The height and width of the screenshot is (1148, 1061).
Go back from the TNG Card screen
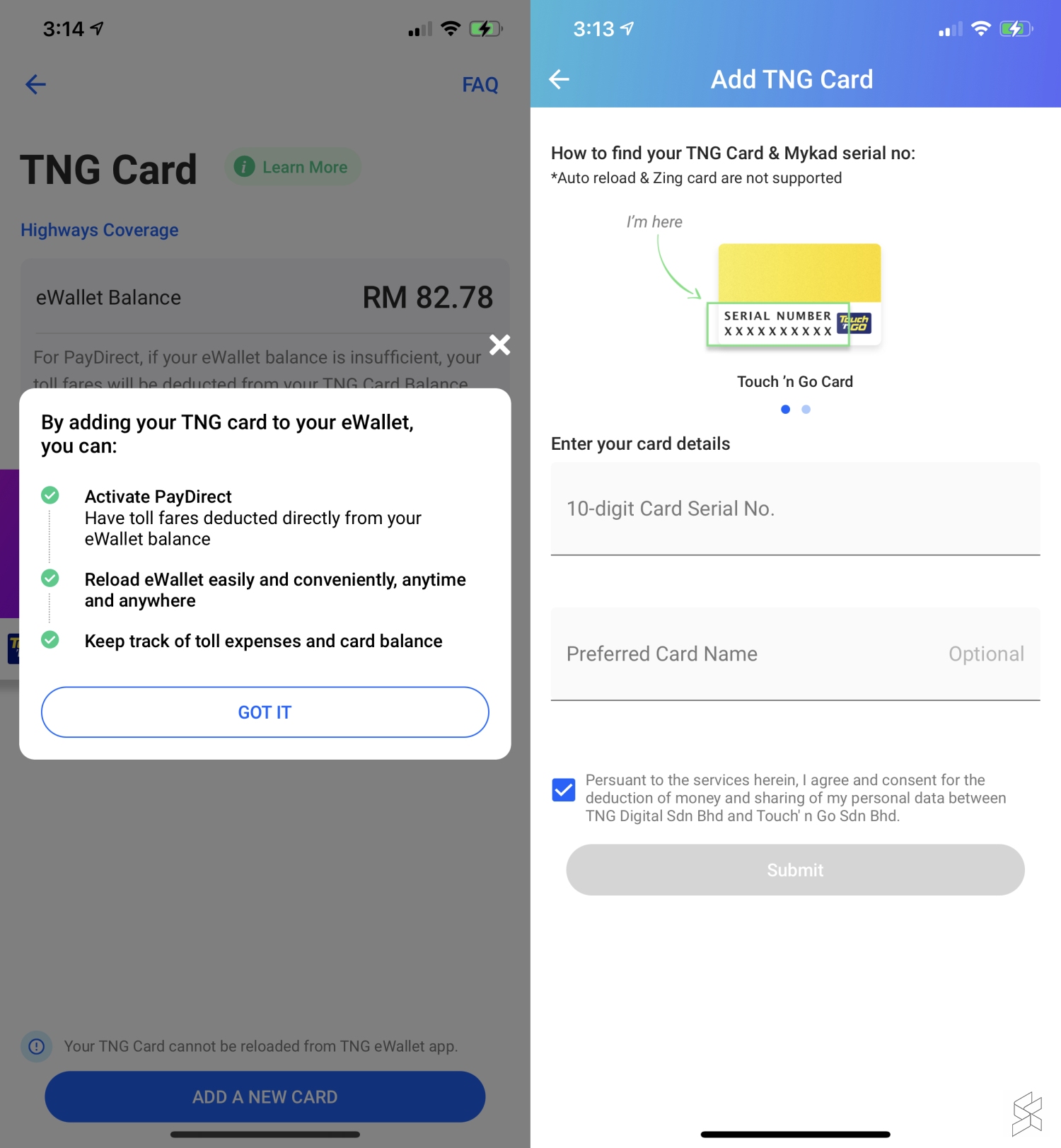click(x=35, y=85)
